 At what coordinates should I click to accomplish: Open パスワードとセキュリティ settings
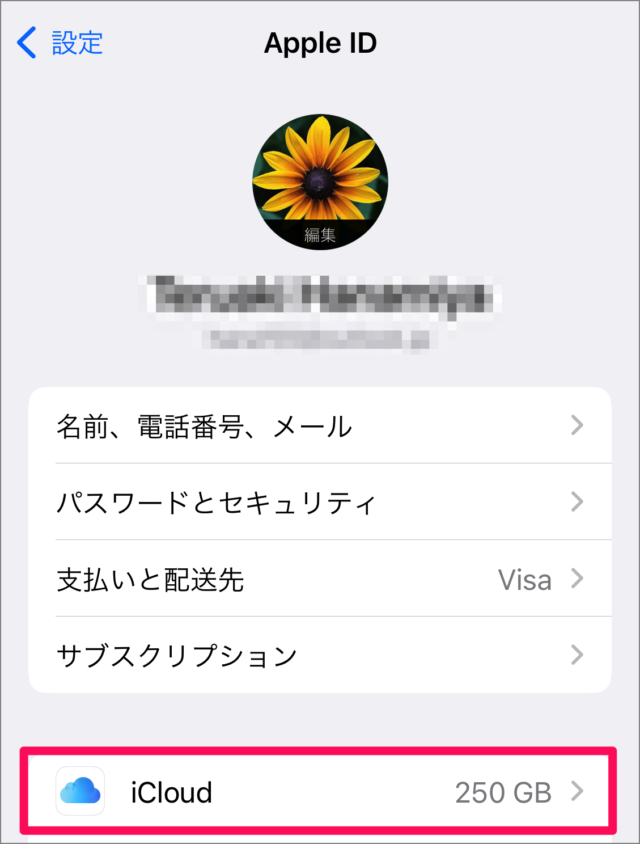[320, 503]
